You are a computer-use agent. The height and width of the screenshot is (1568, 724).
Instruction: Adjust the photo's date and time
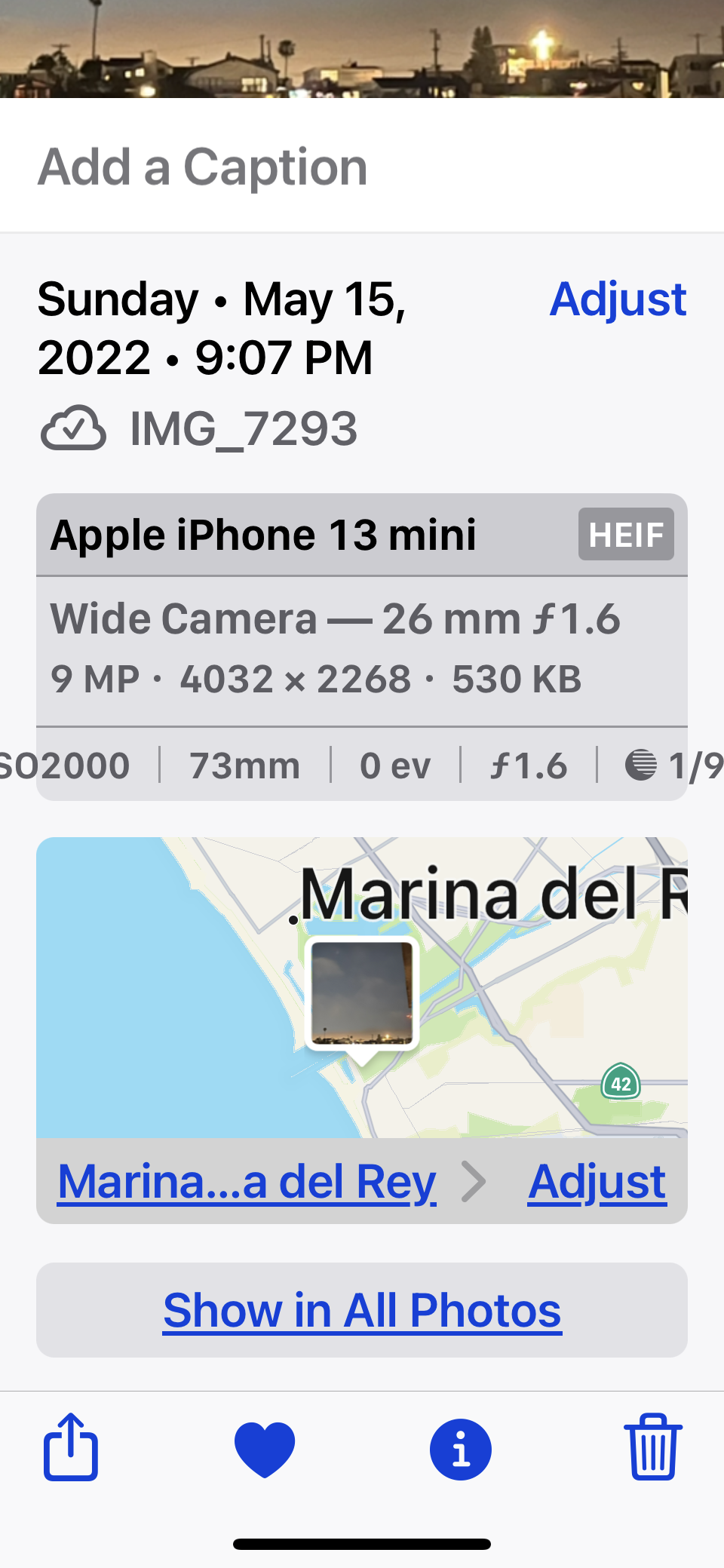[x=618, y=299]
